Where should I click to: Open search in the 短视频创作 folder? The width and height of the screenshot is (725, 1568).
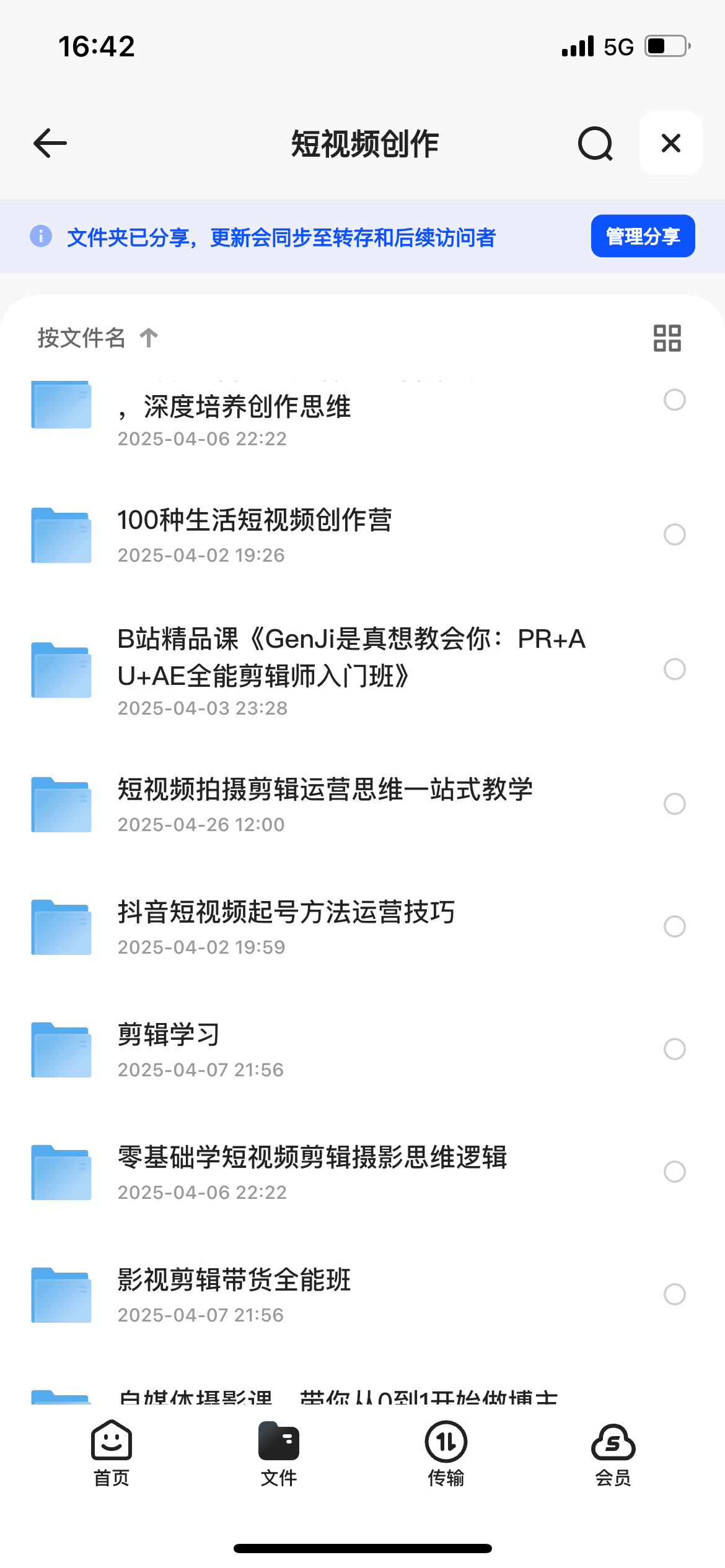[x=595, y=144]
